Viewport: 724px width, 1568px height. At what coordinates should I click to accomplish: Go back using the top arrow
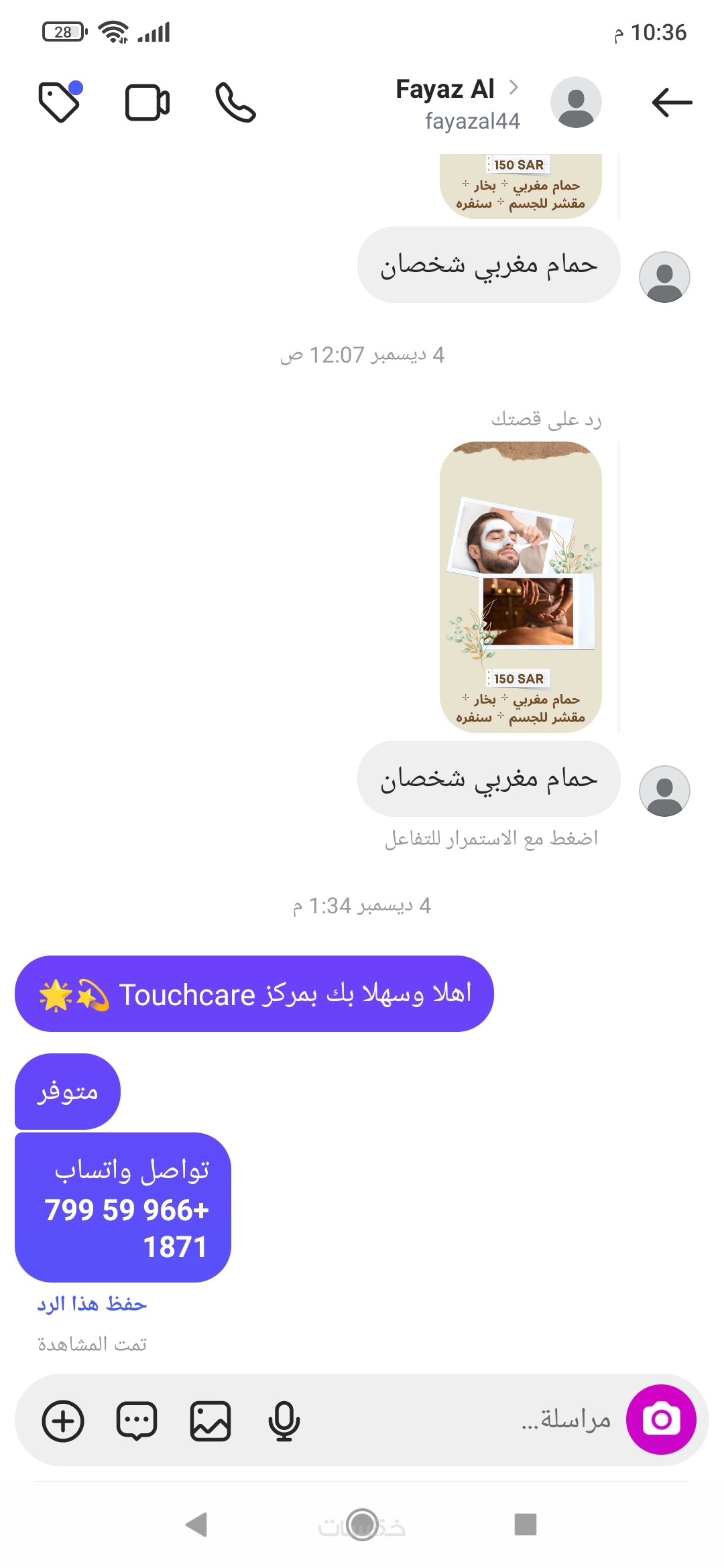pyautogui.click(x=672, y=103)
